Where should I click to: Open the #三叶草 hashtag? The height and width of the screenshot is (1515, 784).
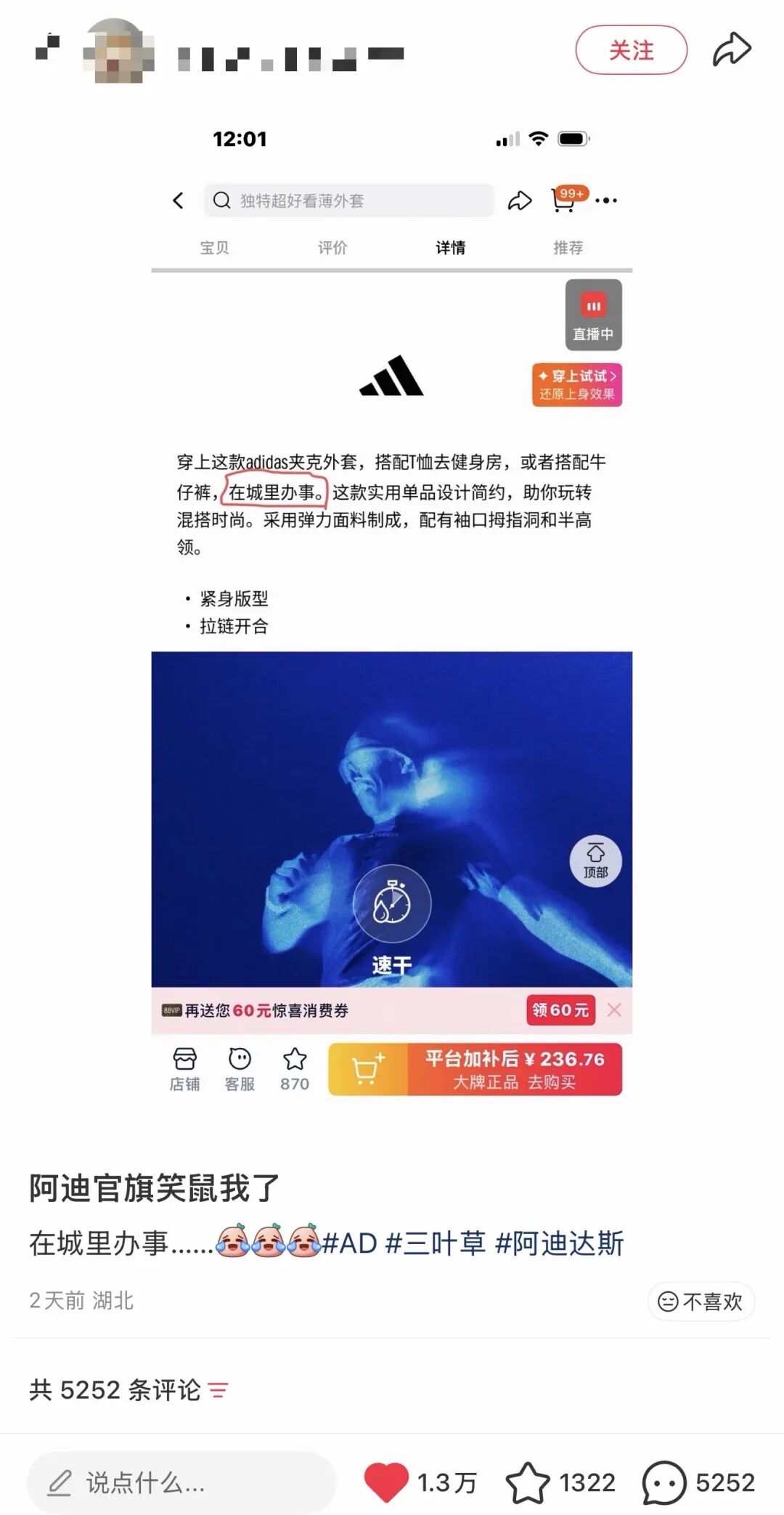(x=436, y=1243)
